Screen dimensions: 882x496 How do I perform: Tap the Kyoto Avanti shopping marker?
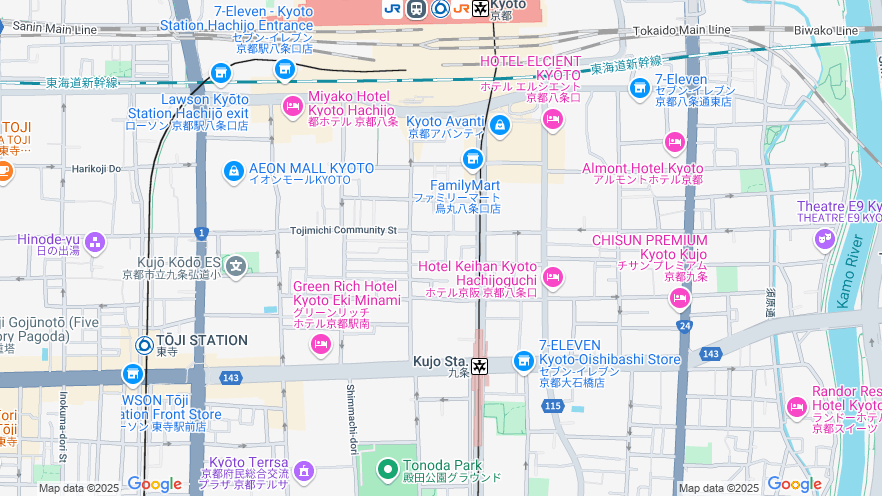(500, 126)
